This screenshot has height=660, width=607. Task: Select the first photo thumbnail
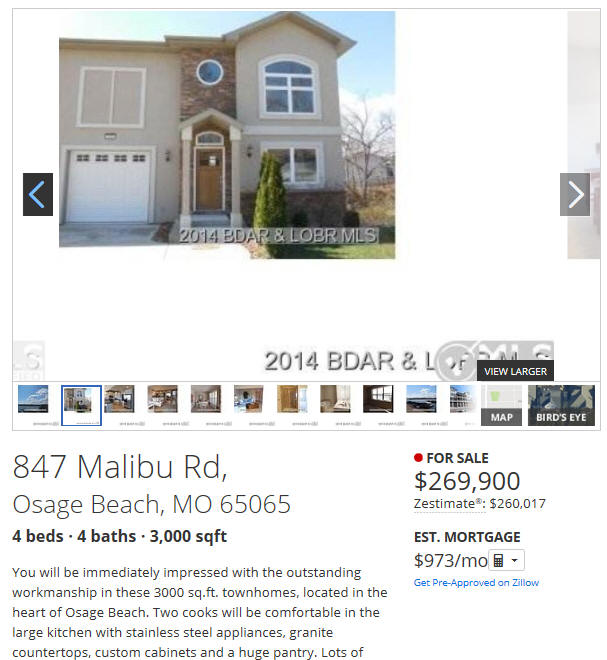pyautogui.click(x=33, y=400)
